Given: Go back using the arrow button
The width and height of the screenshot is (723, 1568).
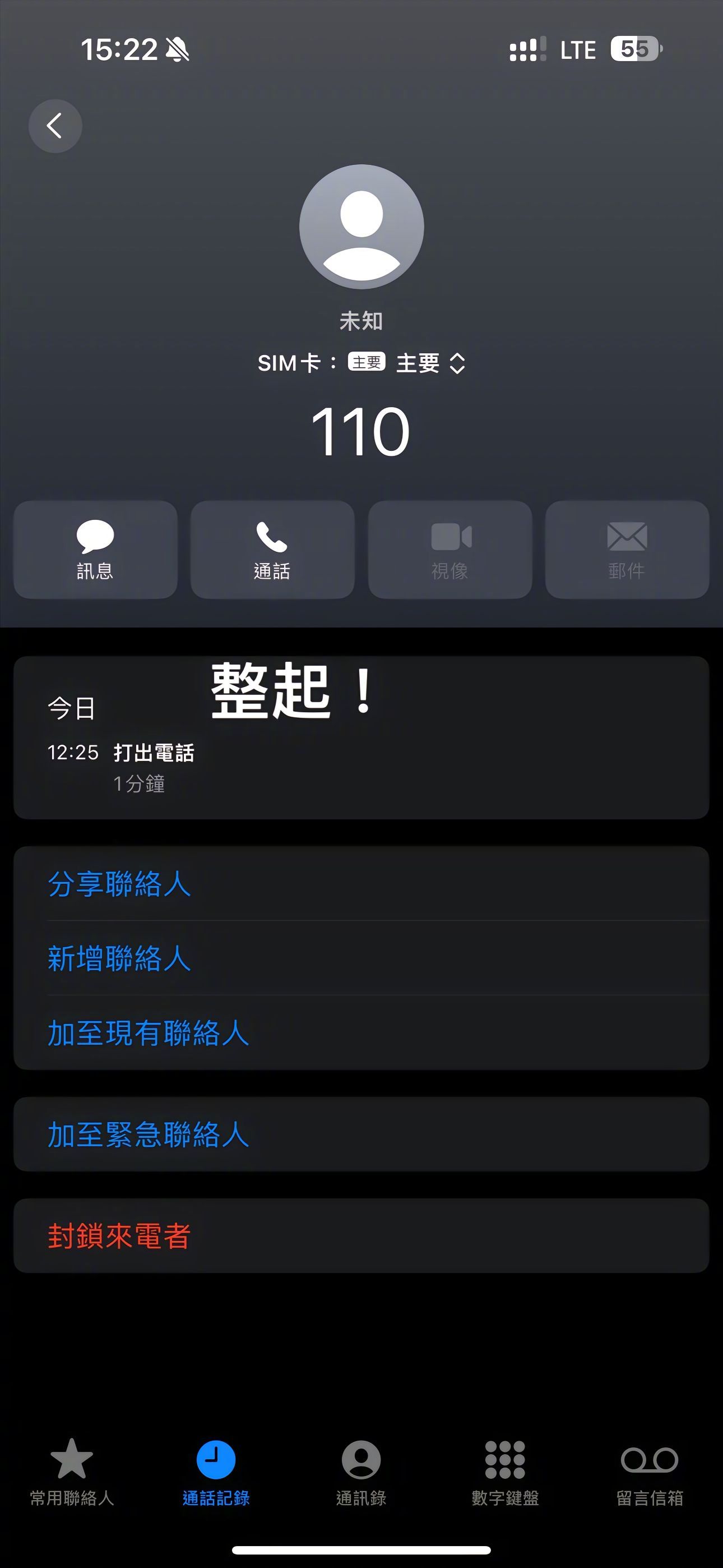Looking at the screenshot, I should (x=55, y=126).
